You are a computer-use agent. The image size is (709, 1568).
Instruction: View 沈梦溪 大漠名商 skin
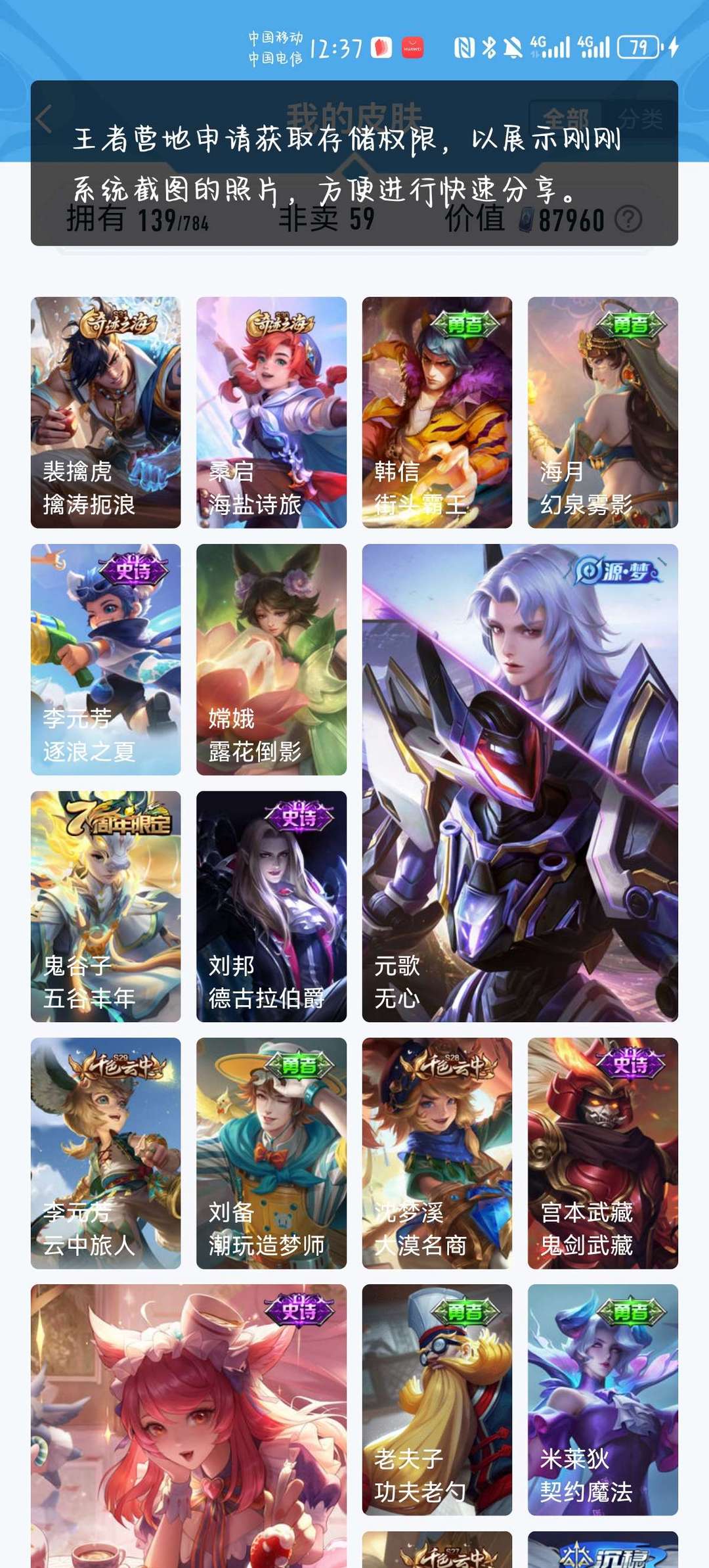click(437, 1153)
